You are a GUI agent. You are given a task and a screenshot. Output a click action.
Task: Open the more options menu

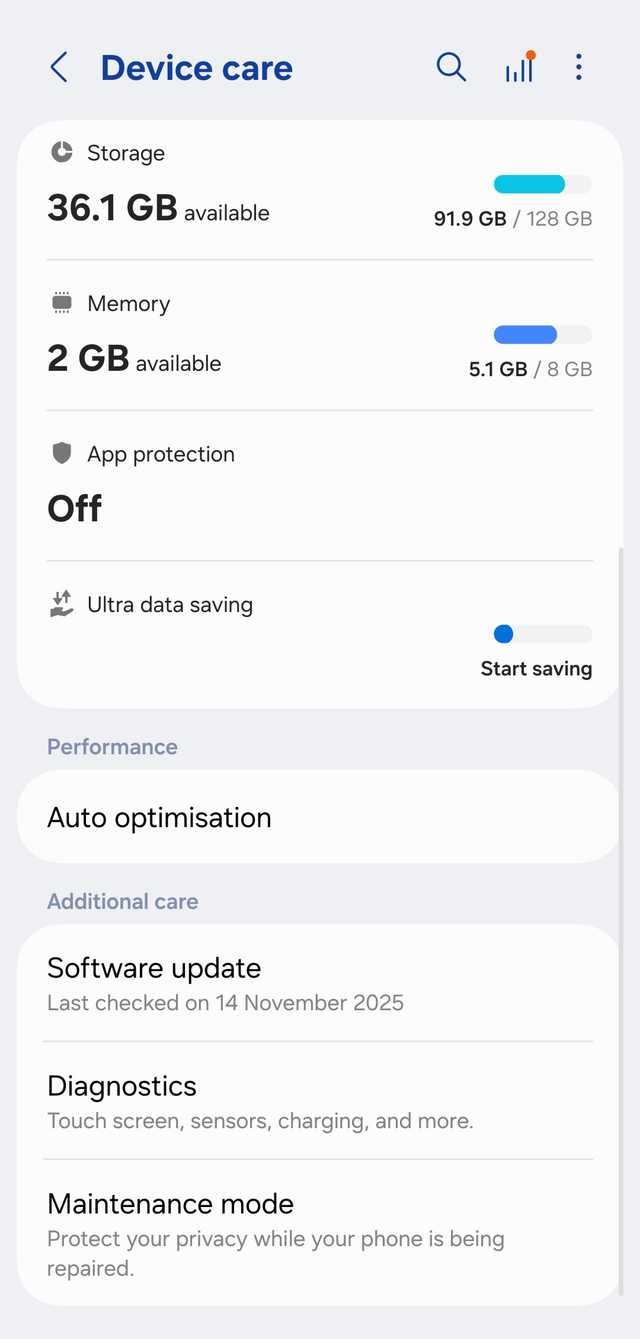pyautogui.click(x=578, y=67)
